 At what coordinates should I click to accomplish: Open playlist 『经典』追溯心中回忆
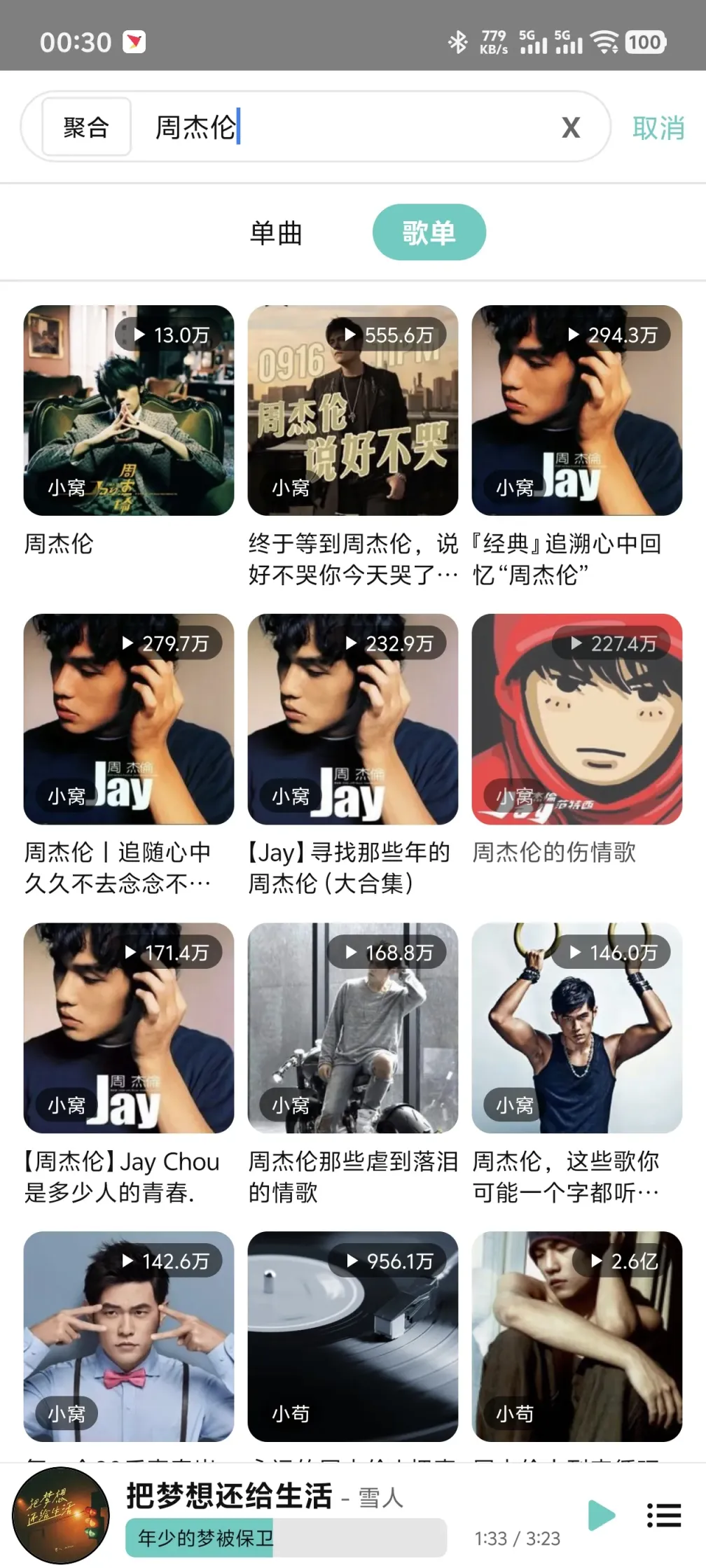(577, 410)
